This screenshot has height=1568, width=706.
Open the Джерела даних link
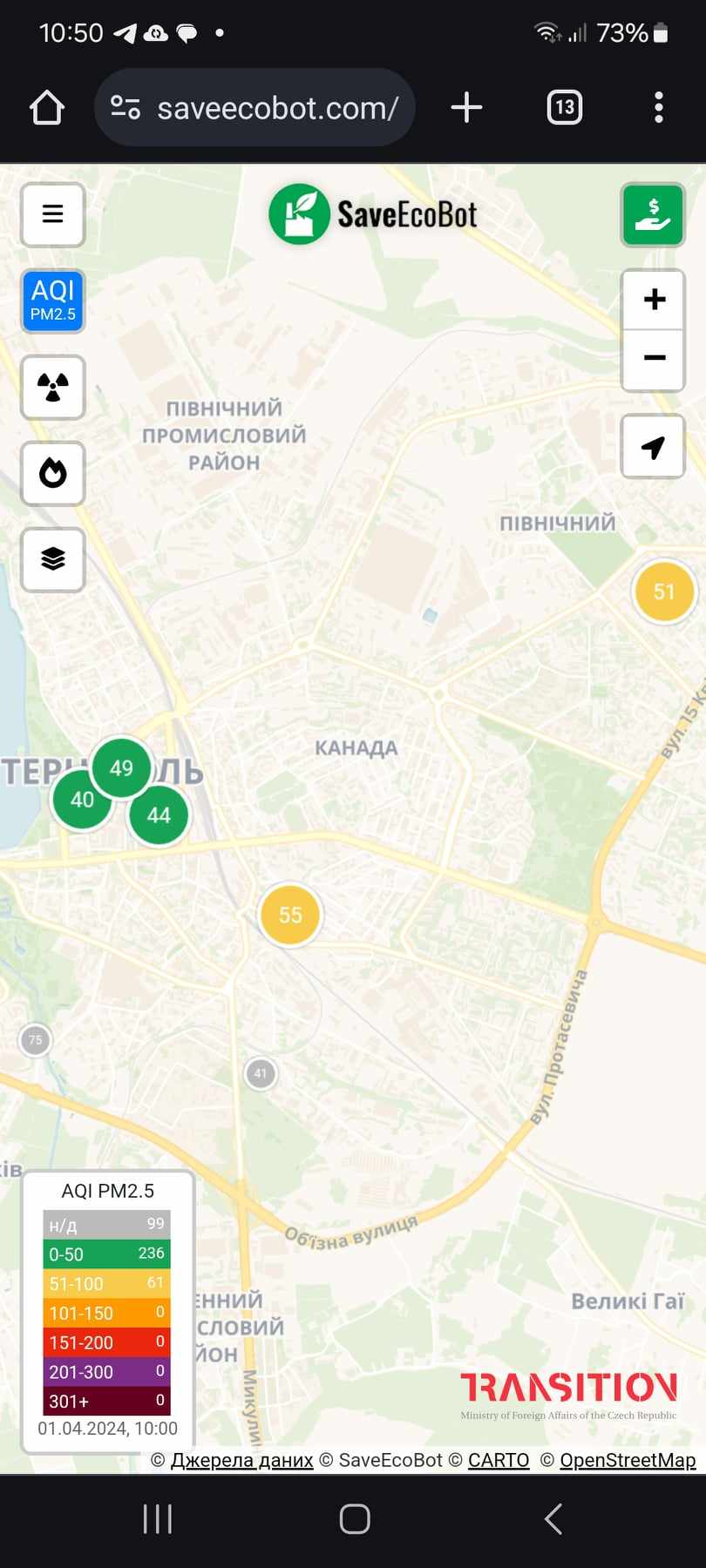(241, 1460)
